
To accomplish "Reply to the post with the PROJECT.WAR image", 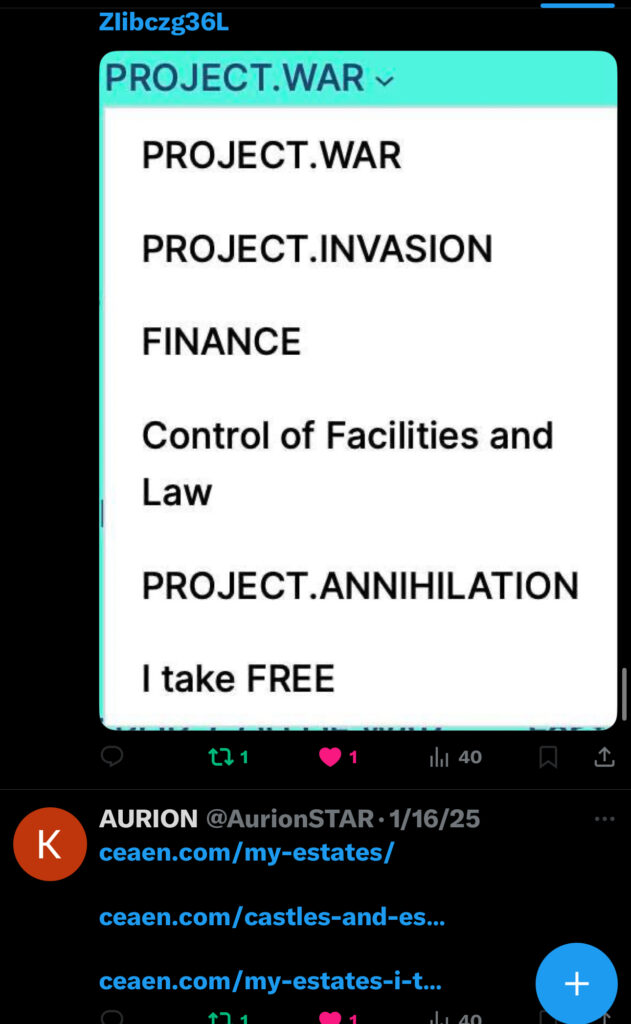I will pos(113,757).
